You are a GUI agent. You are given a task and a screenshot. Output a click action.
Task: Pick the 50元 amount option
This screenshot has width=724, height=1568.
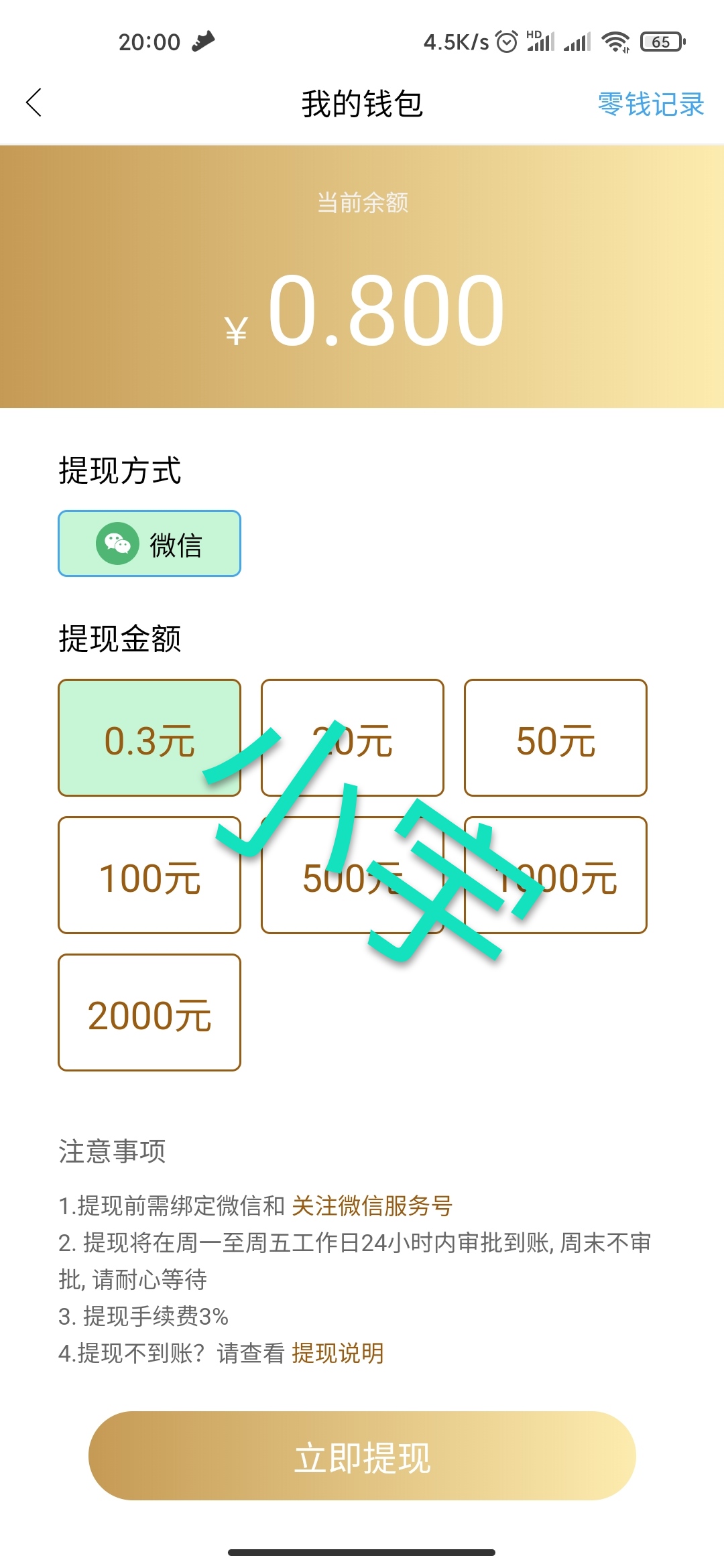coord(556,738)
